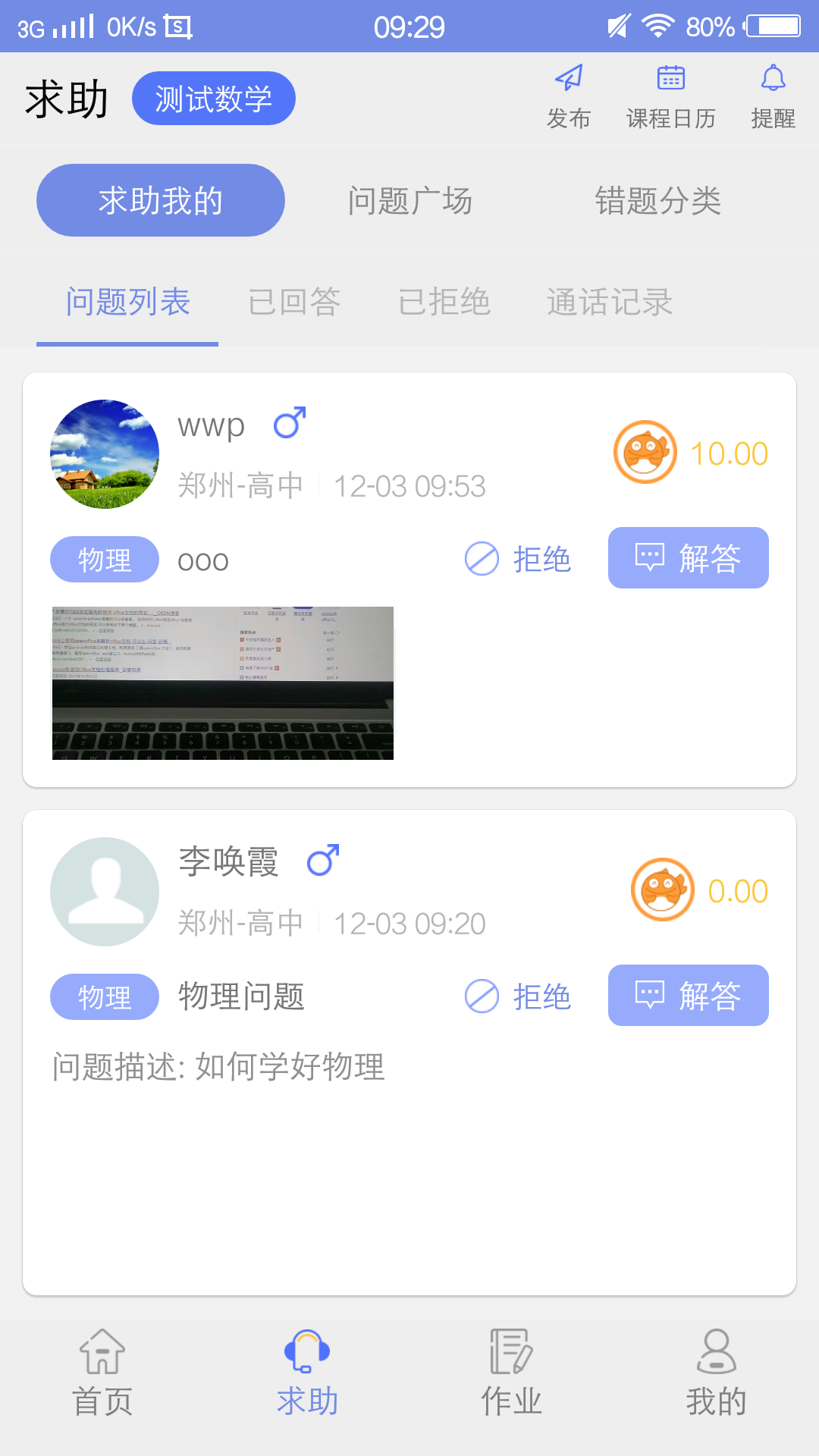Tap the 测试数学 class chip
This screenshot has width=819, height=1456.
coord(213,99)
